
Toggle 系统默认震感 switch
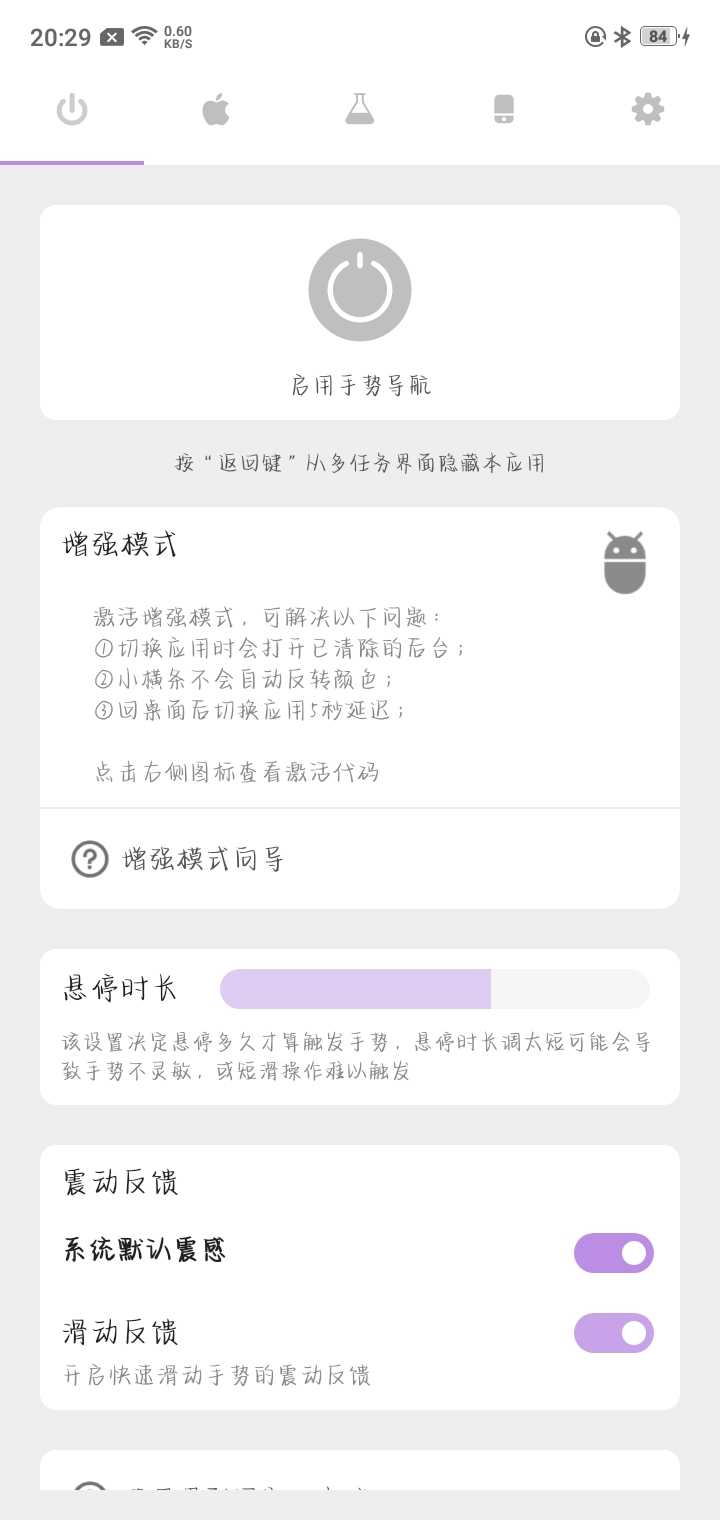click(614, 1253)
